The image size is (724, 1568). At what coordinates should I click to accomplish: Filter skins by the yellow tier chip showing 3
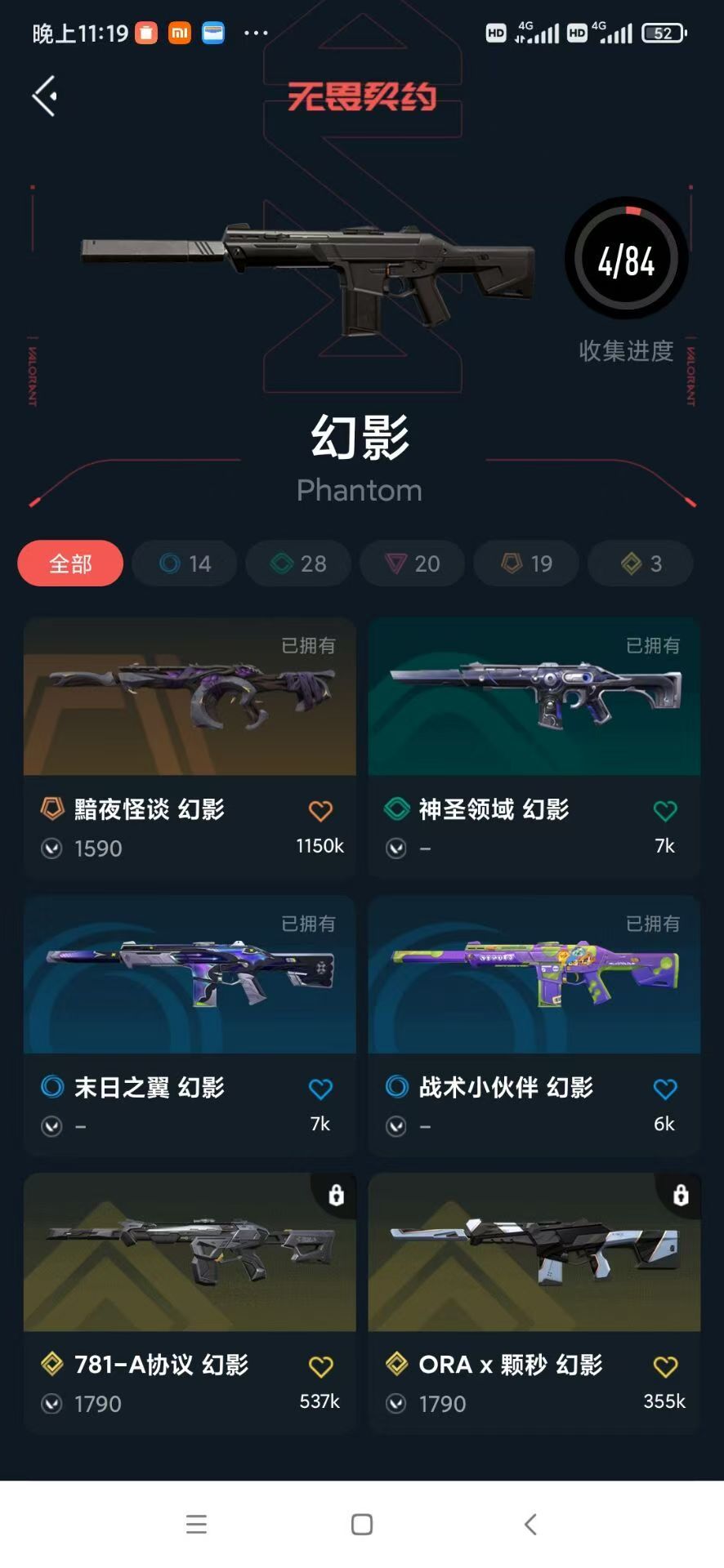(641, 563)
